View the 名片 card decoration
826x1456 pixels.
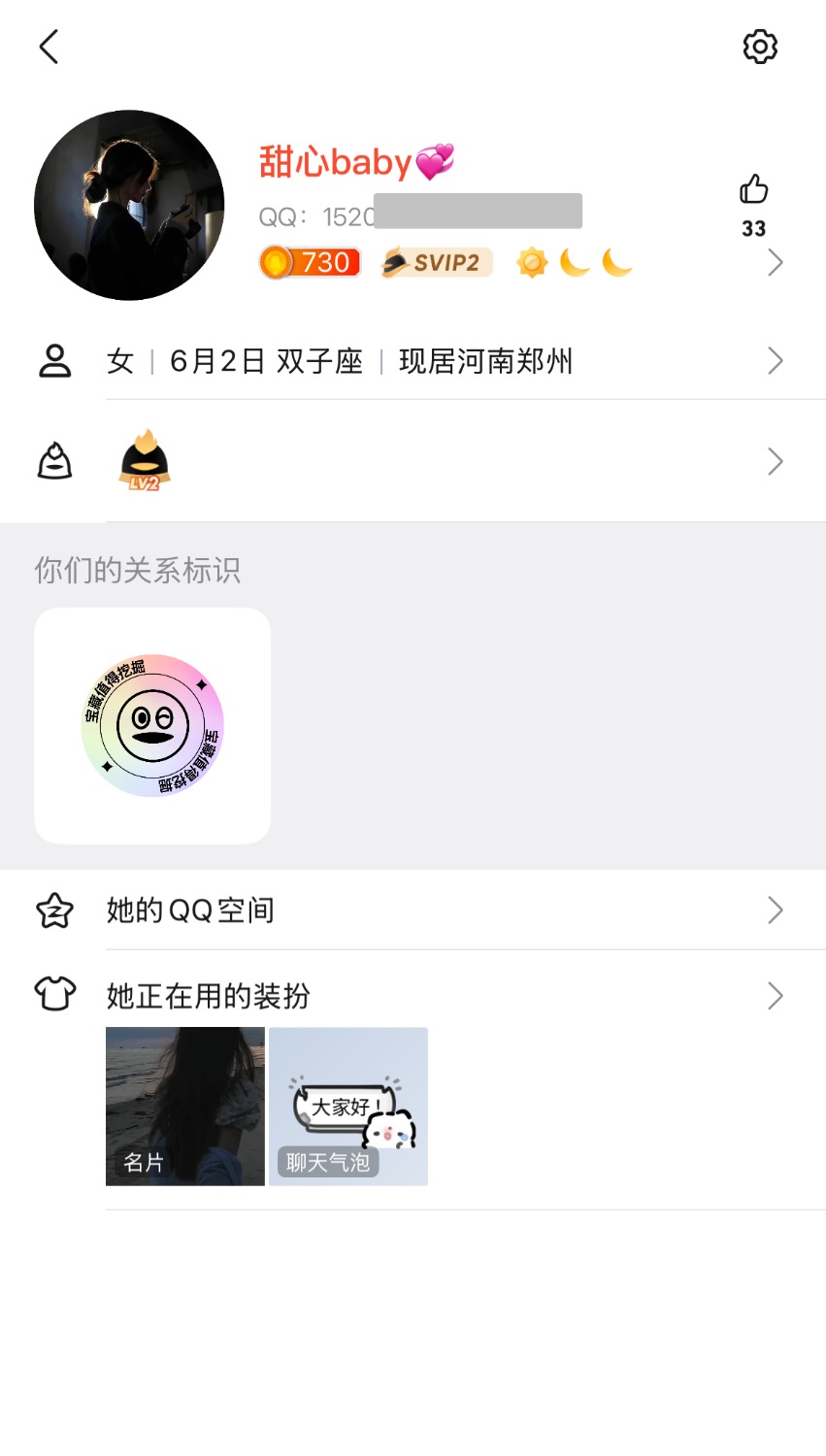[x=184, y=1107]
